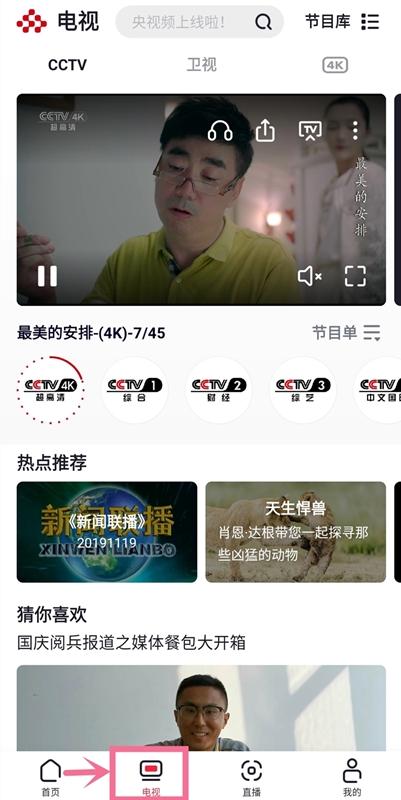
Task: Switch to the 卫视 tab
Action: click(202, 65)
